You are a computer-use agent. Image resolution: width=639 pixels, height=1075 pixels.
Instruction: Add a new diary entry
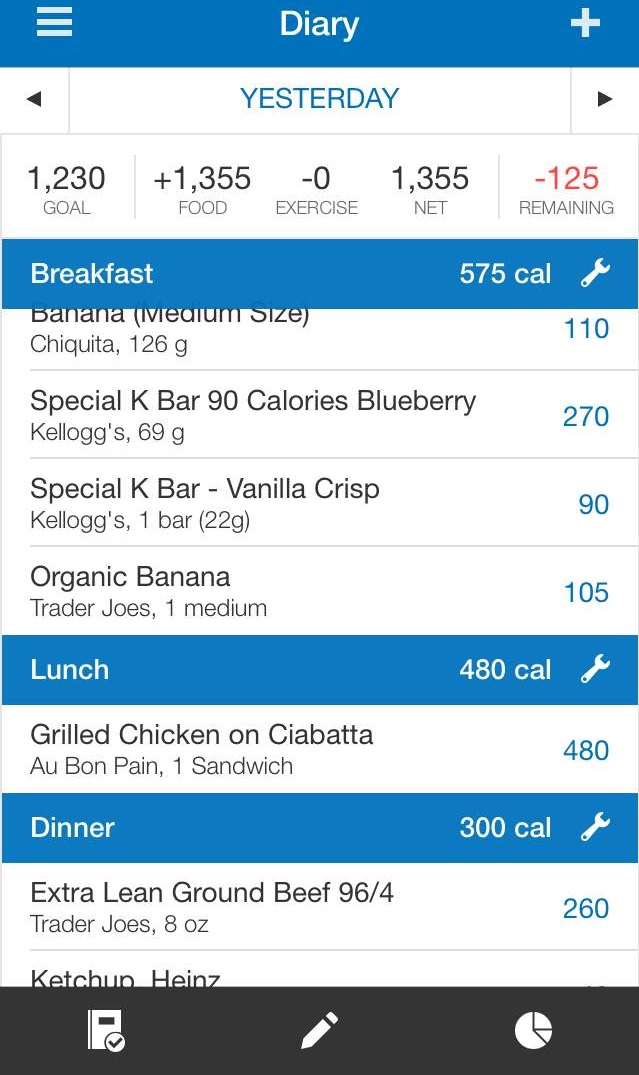click(x=585, y=23)
